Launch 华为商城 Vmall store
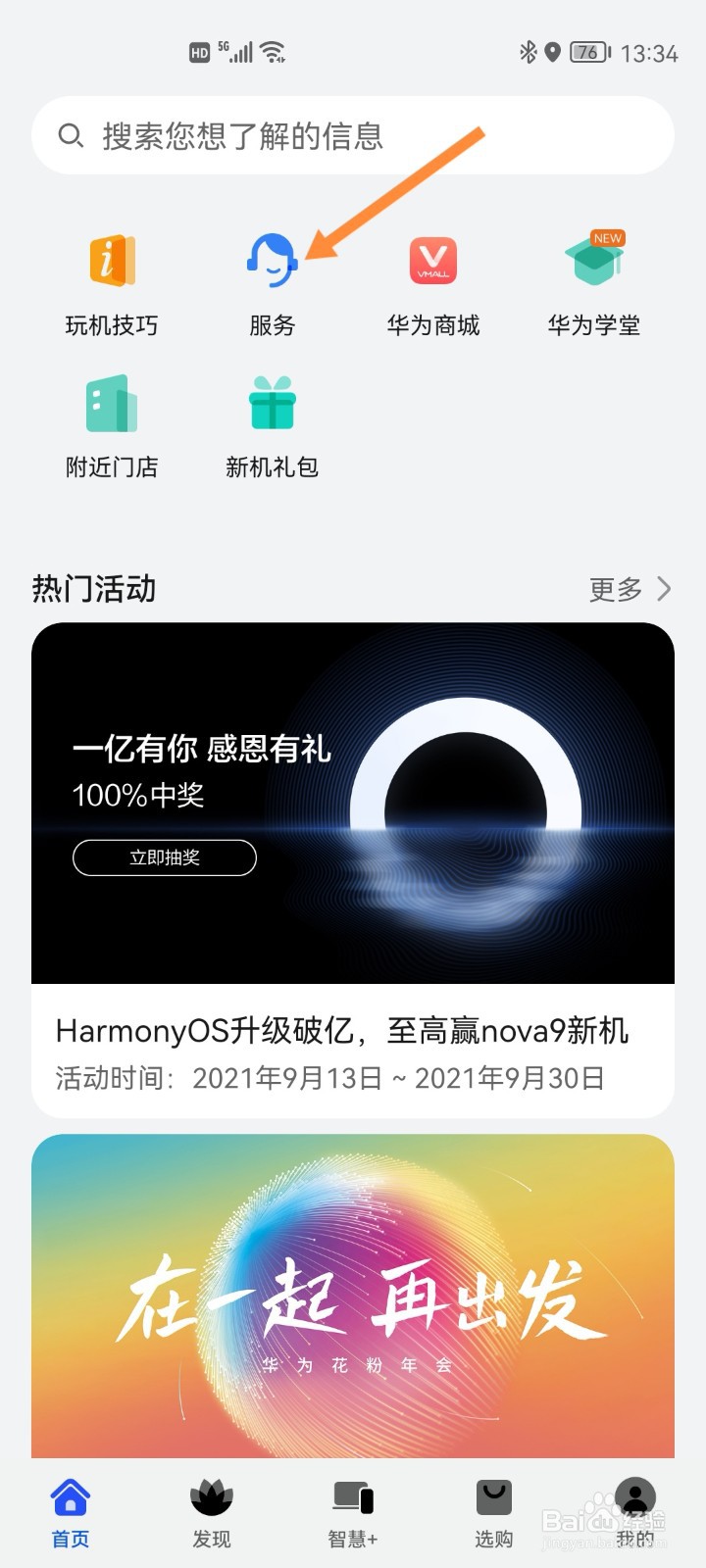Screen dimensions: 706x1568 point(433,279)
